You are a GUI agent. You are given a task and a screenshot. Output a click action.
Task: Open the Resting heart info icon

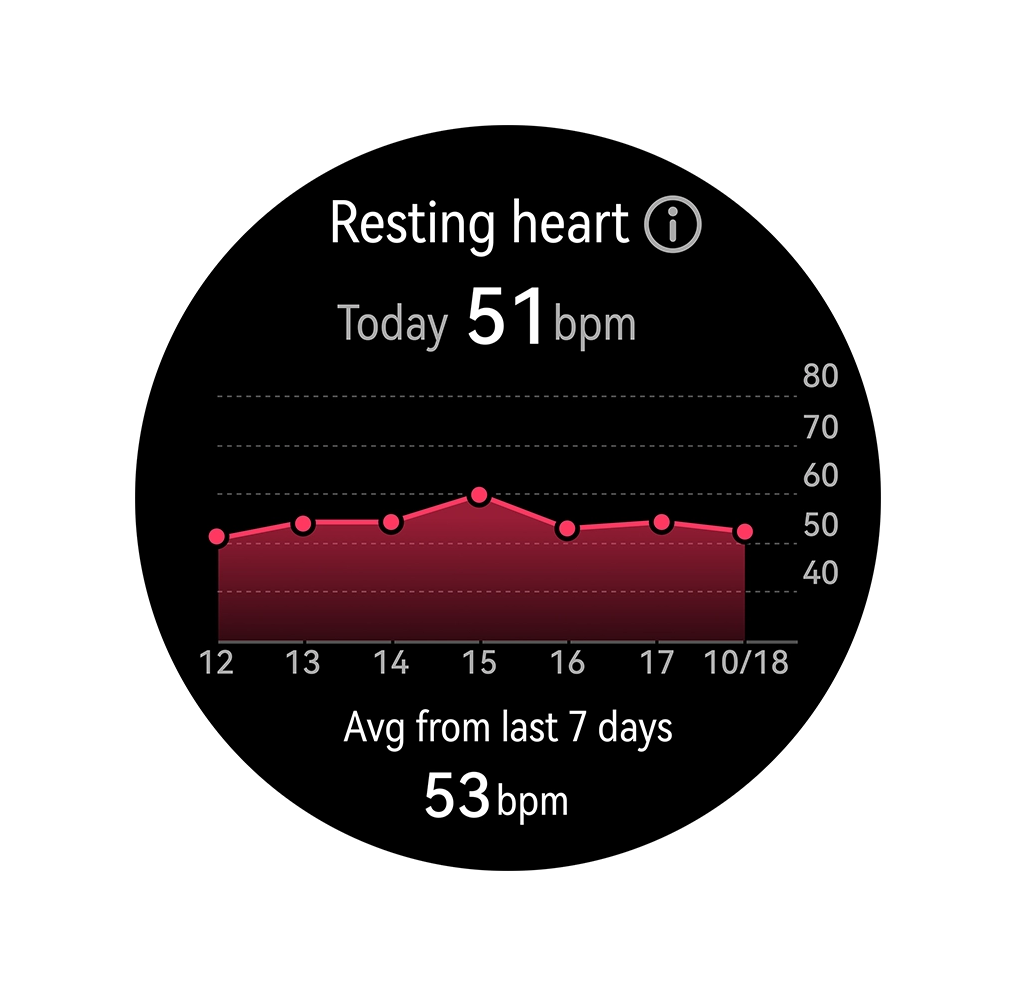[x=673, y=225]
